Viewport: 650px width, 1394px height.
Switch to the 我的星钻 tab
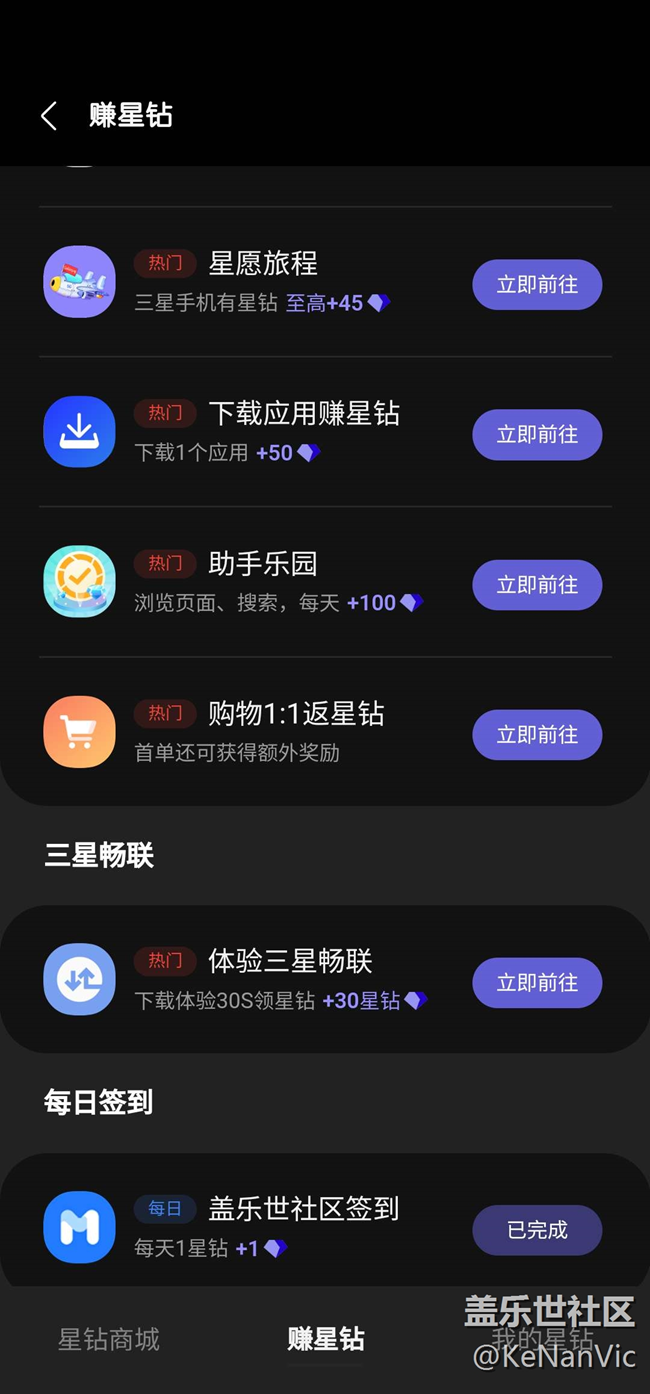pos(542,1339)
